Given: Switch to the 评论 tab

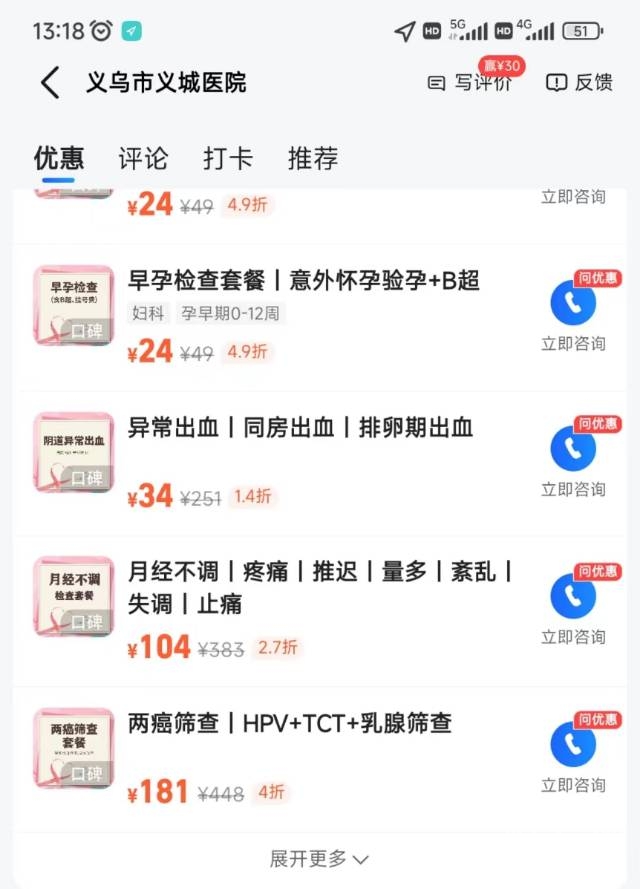Looking at the screenshot, I should pyautogui.click(x=143, y=158).
